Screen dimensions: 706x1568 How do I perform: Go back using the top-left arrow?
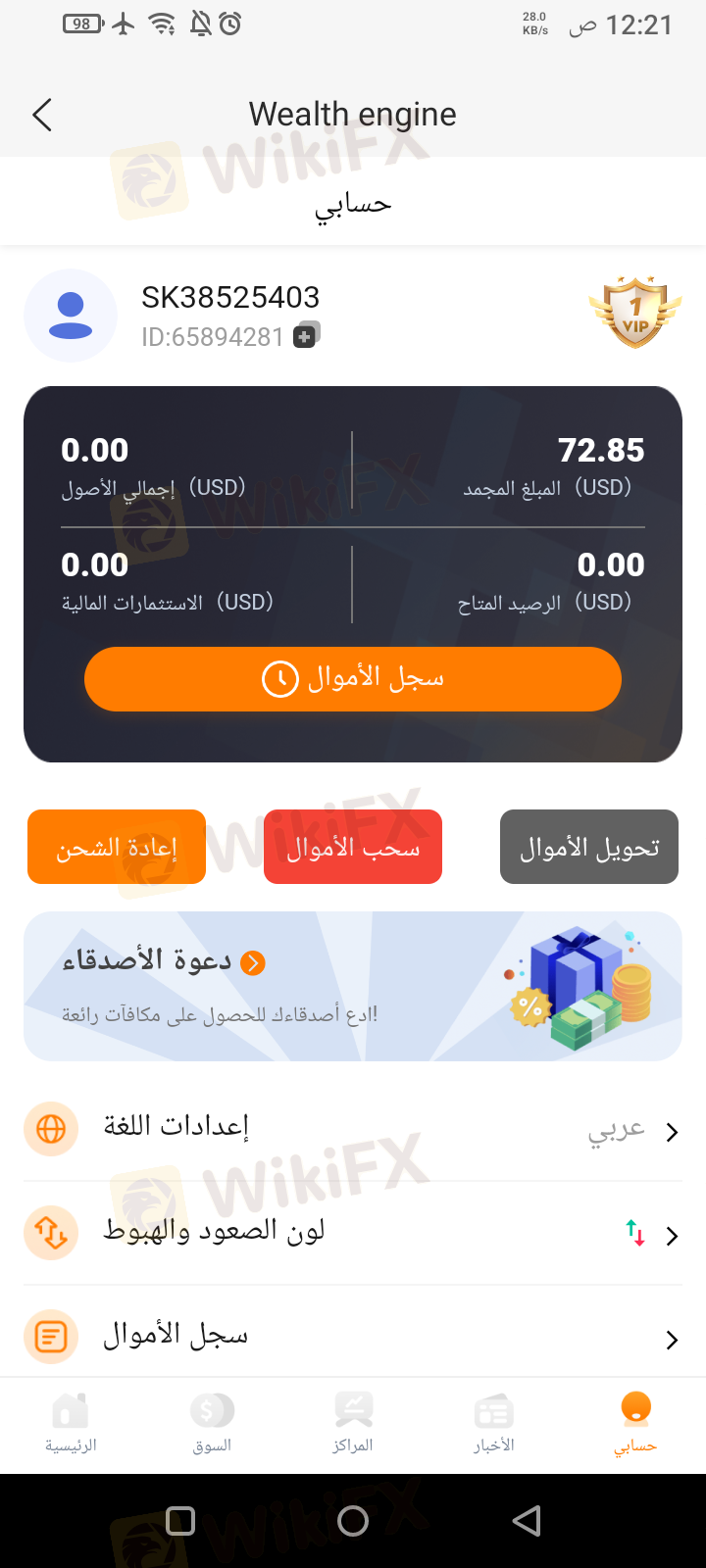point(42,115)
